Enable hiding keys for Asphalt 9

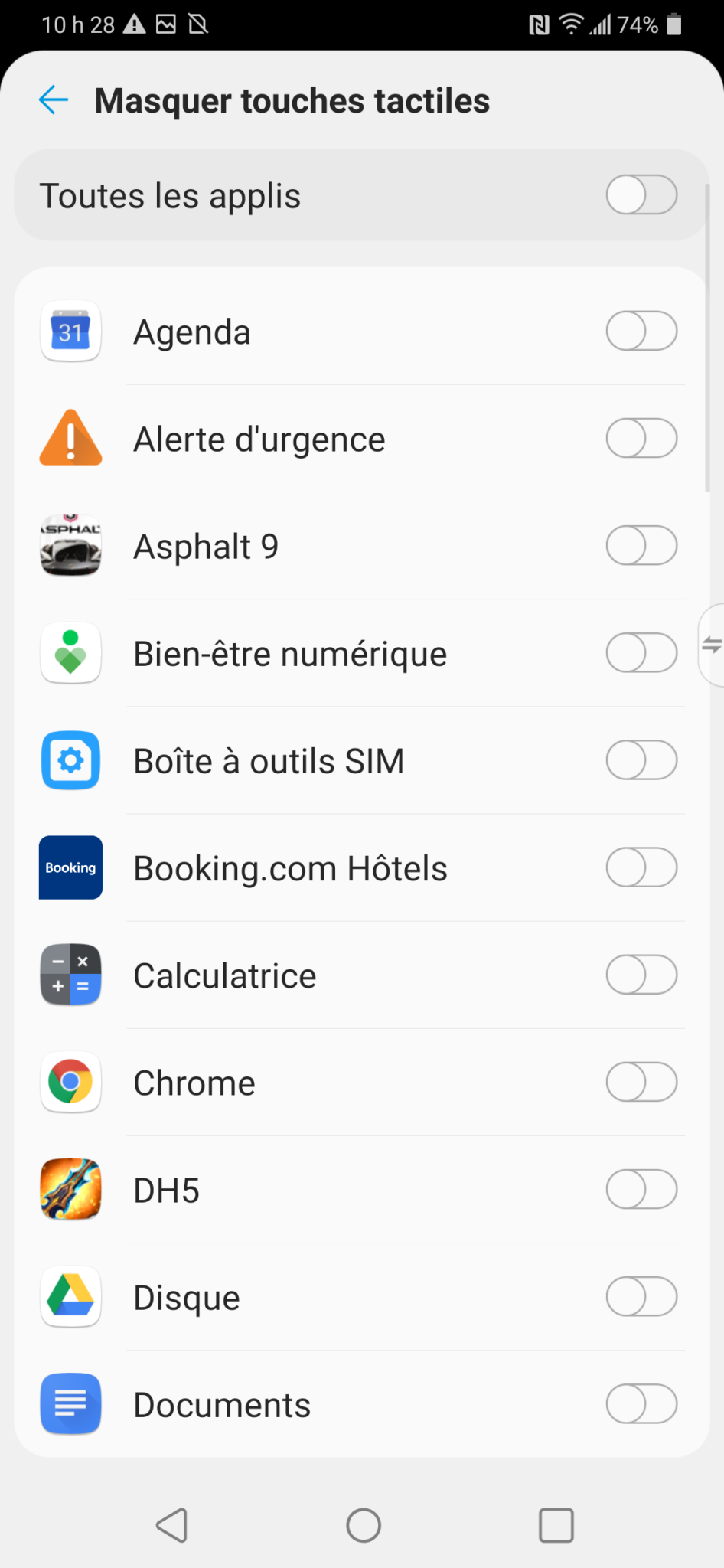coord(641,546)
